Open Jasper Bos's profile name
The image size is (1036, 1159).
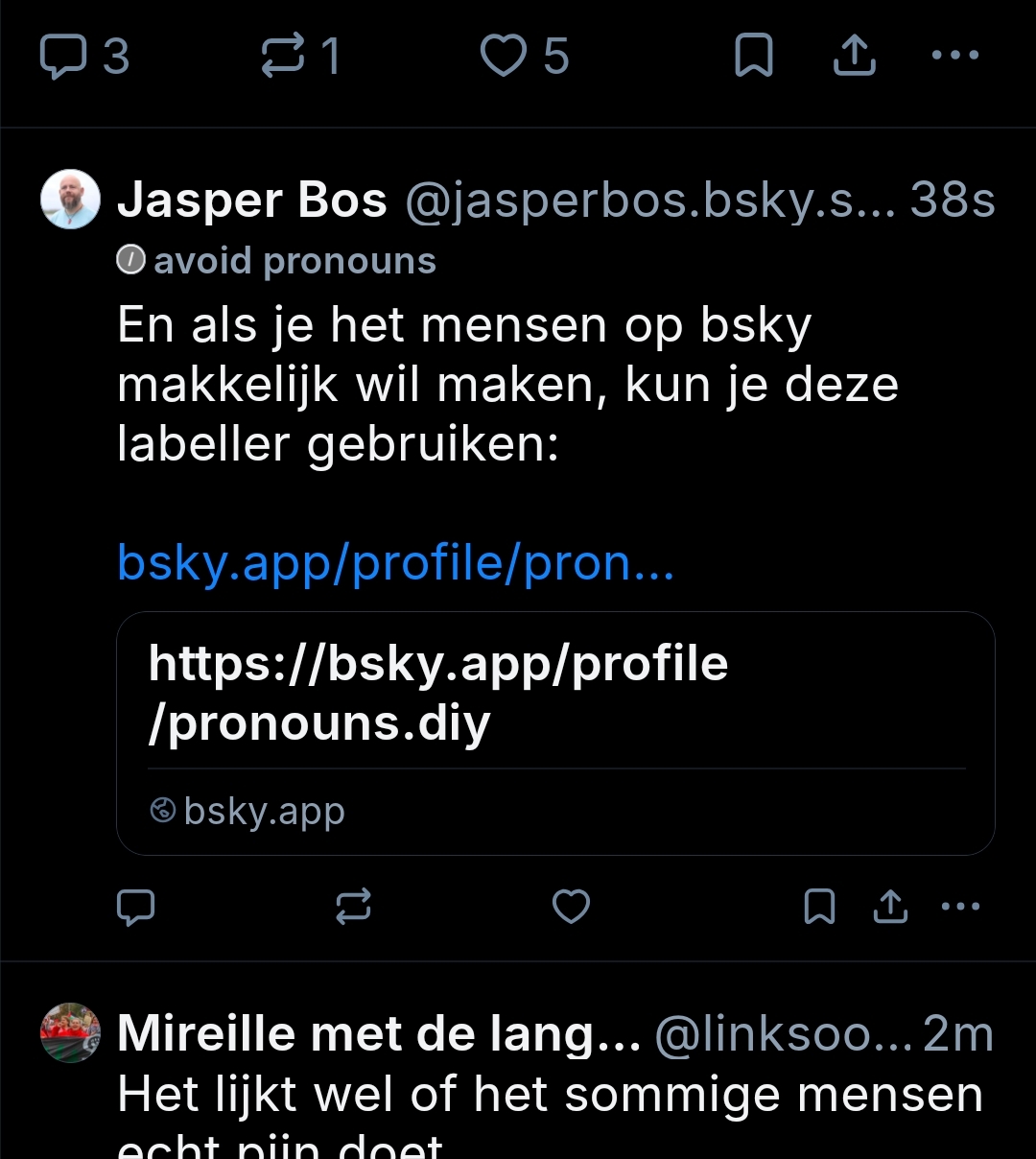pyautogui.click(x=252, y=201)
